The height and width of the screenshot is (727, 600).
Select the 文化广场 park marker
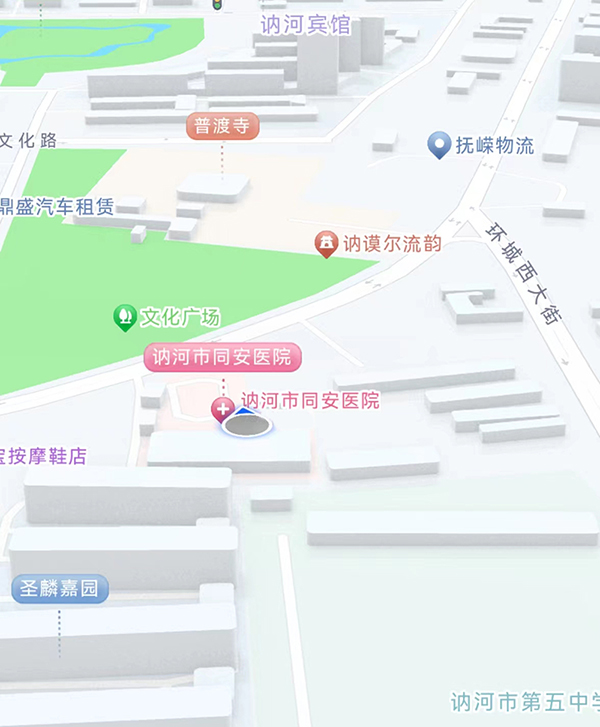125,318
